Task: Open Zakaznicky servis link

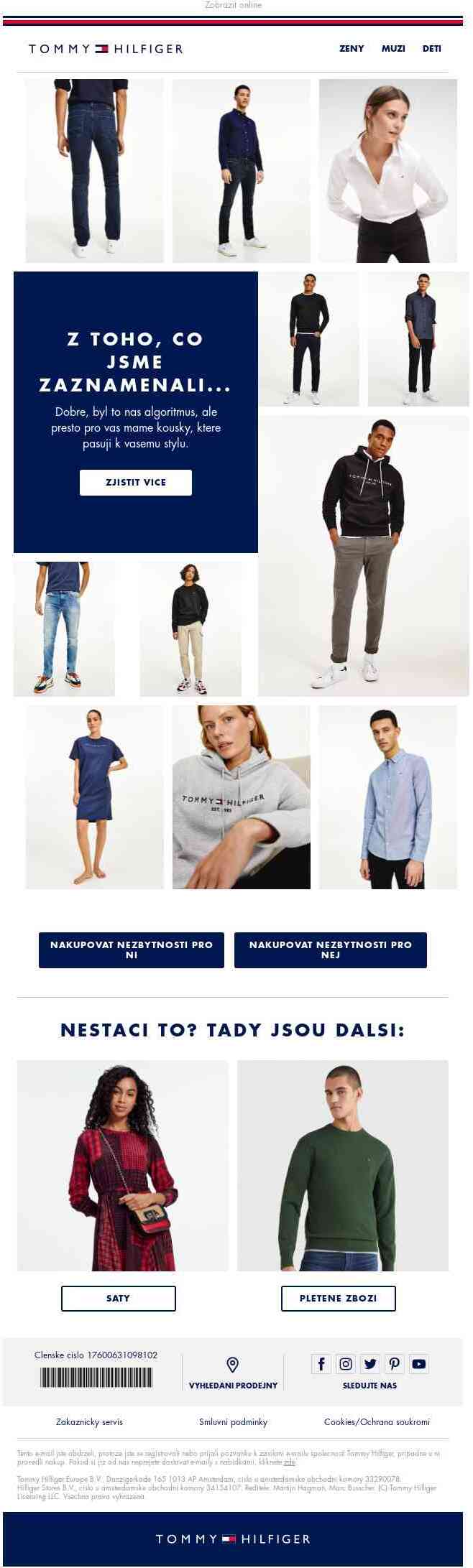Action: [89, 1421]
